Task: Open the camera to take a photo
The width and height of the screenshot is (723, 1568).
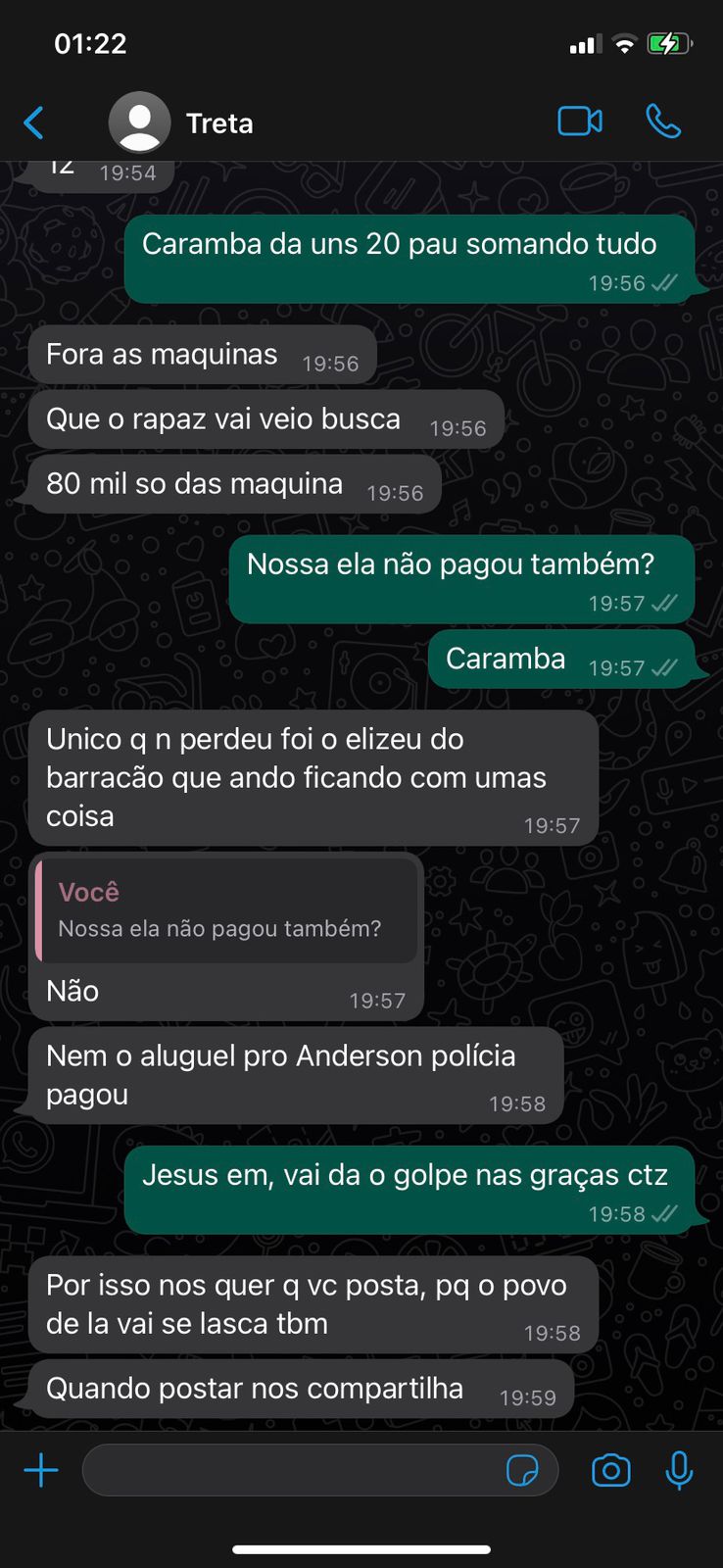Action: click(610, 1470)
